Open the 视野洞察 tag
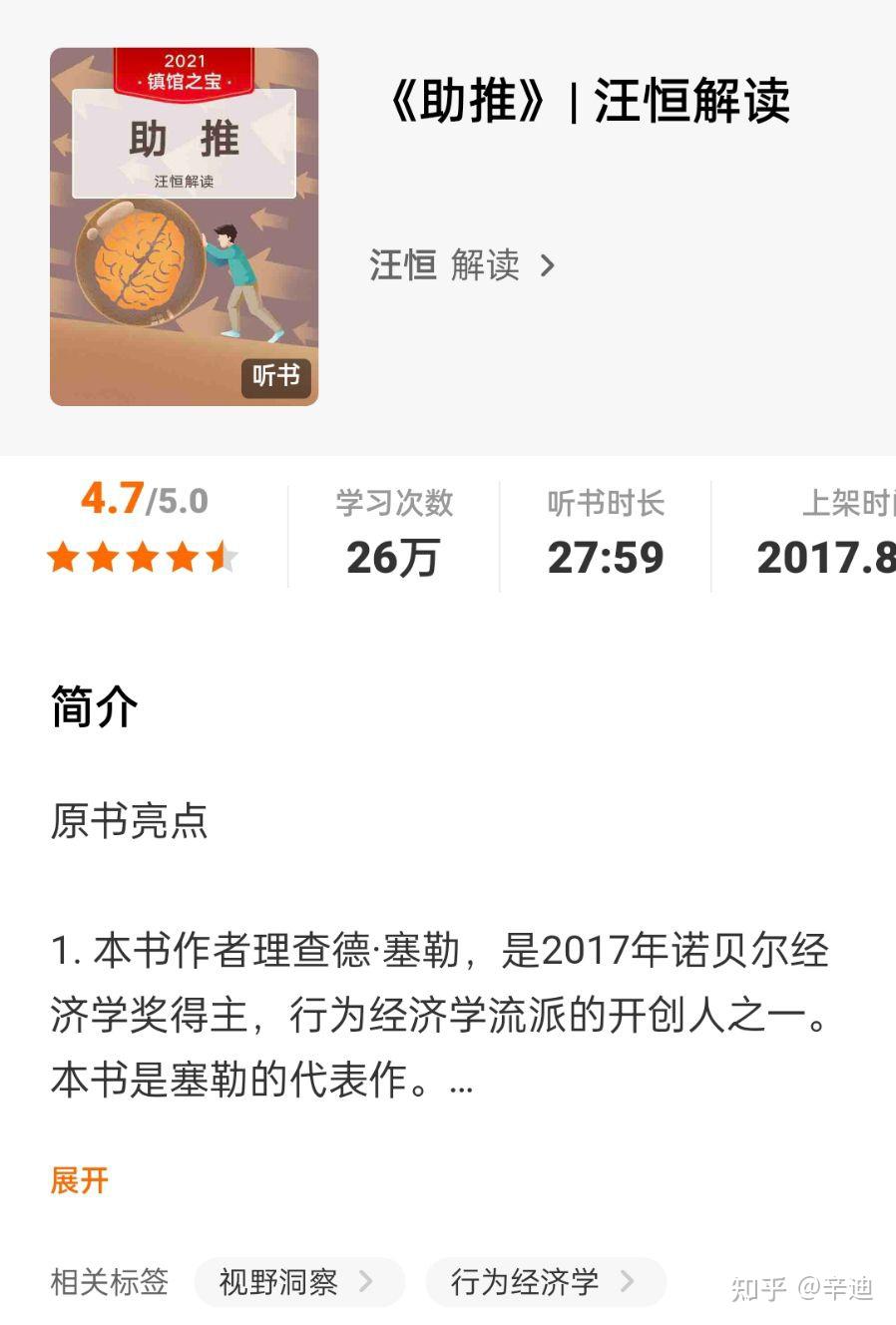This screenshot has width=896, height=1325. [x=297, y=1282]
